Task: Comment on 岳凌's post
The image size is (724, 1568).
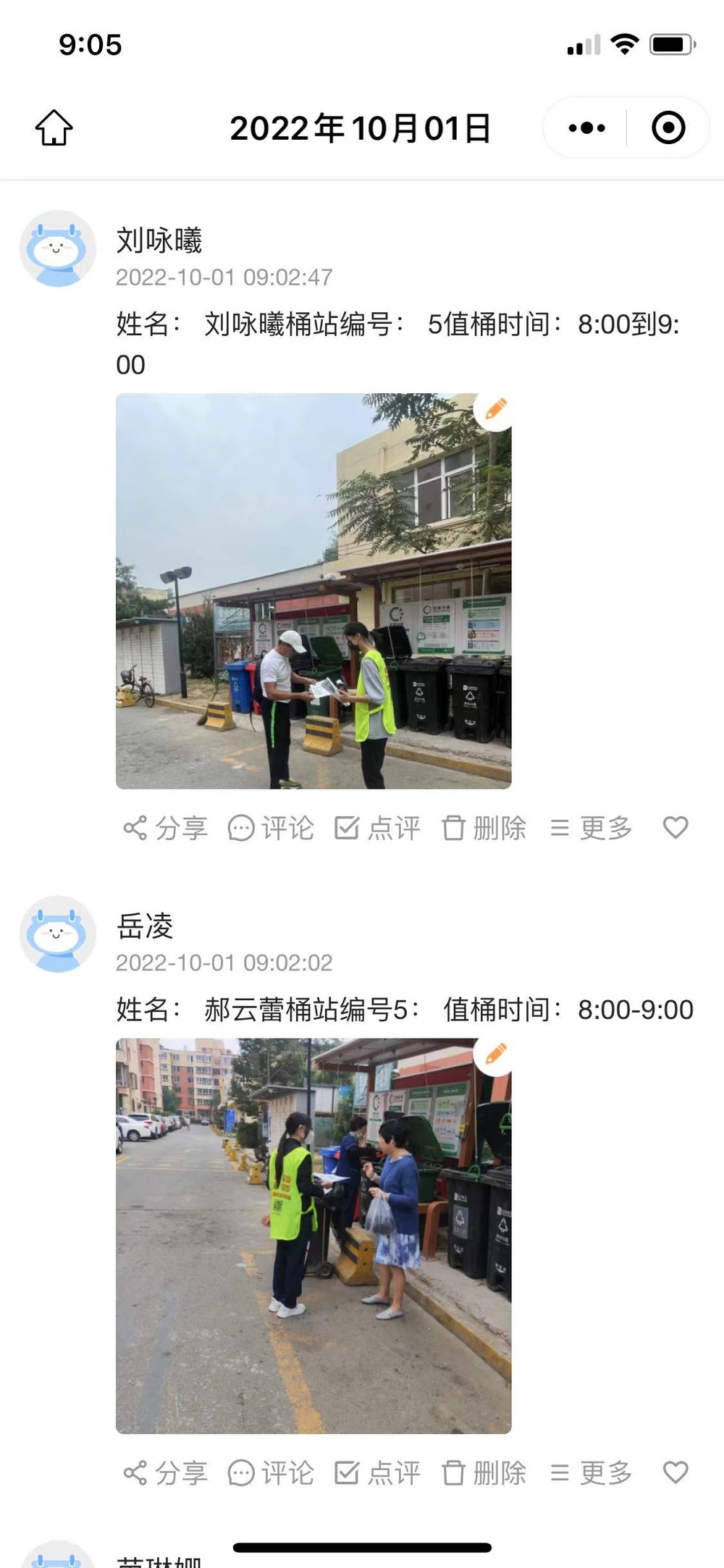Action: 271,1472
